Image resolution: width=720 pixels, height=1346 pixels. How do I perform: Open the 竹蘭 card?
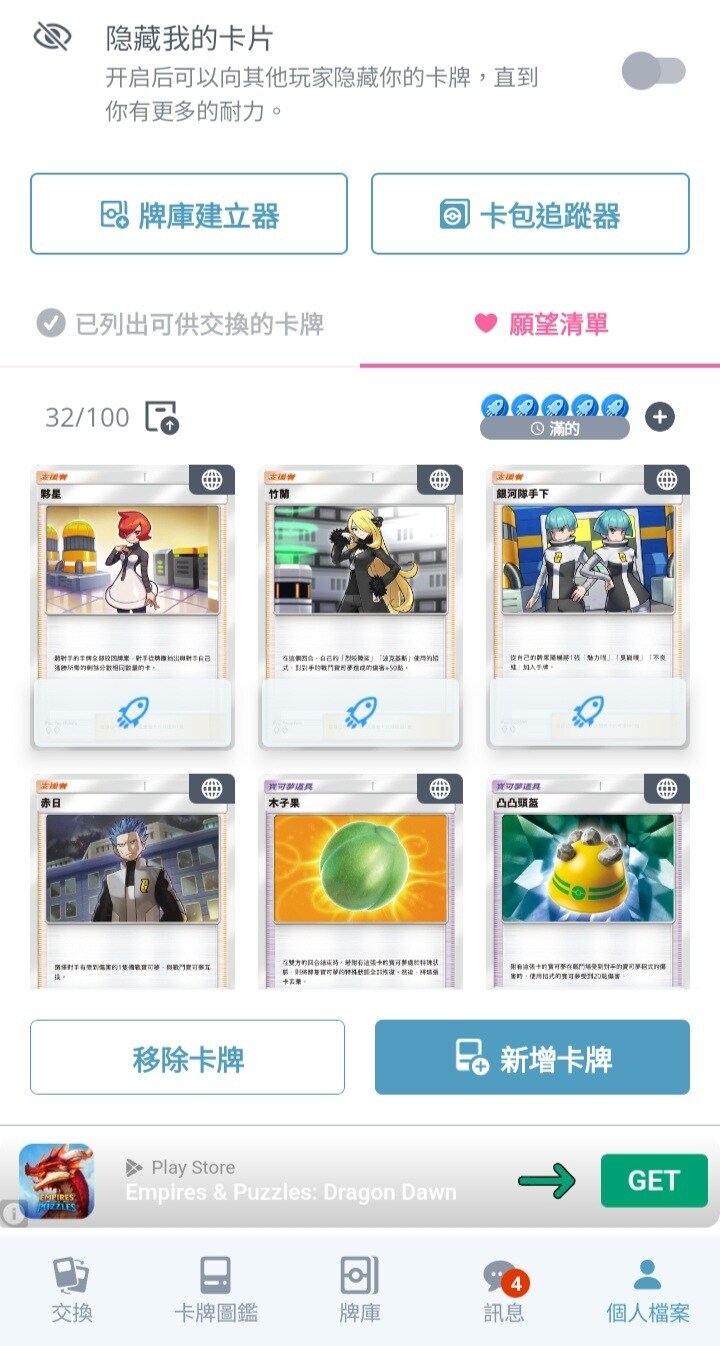pyautogui.click(x=360, y=580)
